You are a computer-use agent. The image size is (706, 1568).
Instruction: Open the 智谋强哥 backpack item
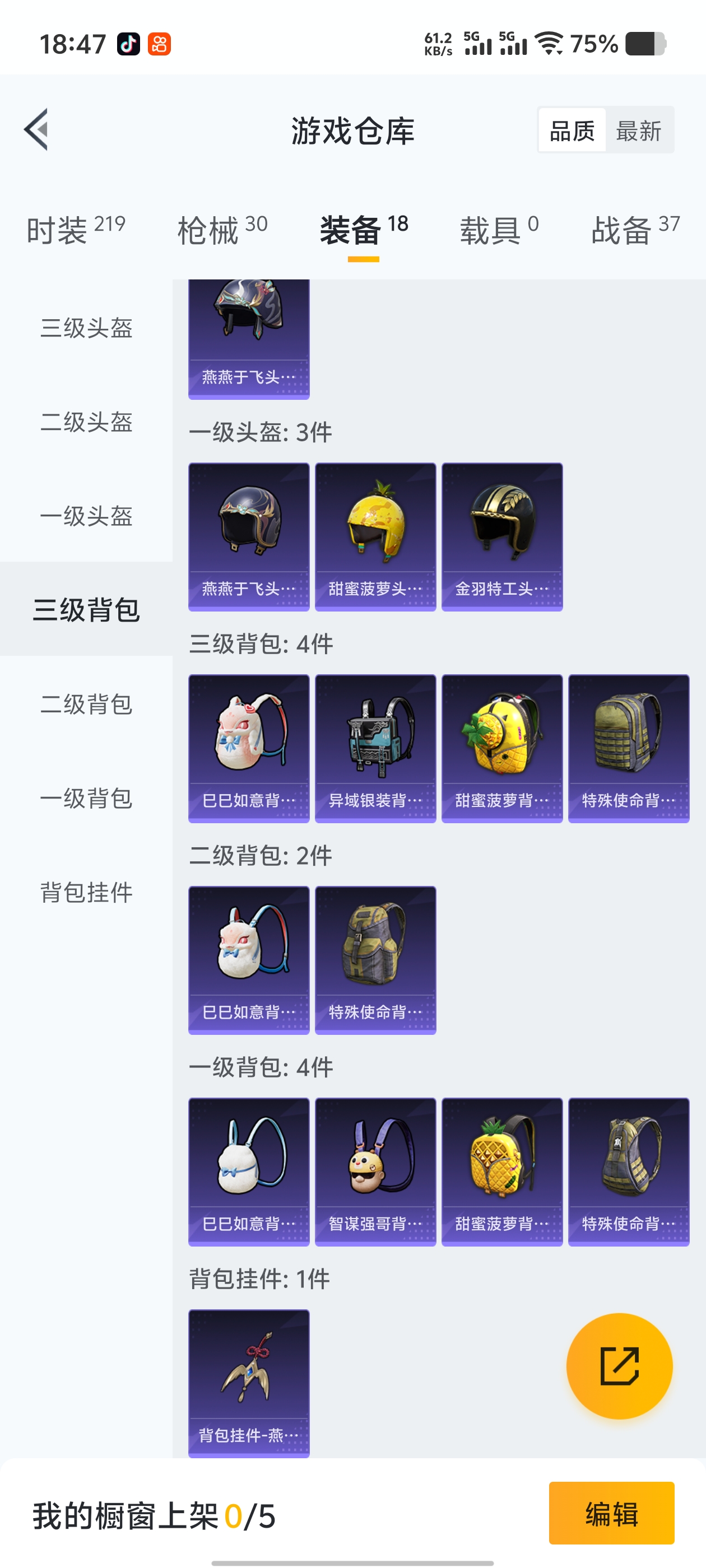coord(375,1171)
